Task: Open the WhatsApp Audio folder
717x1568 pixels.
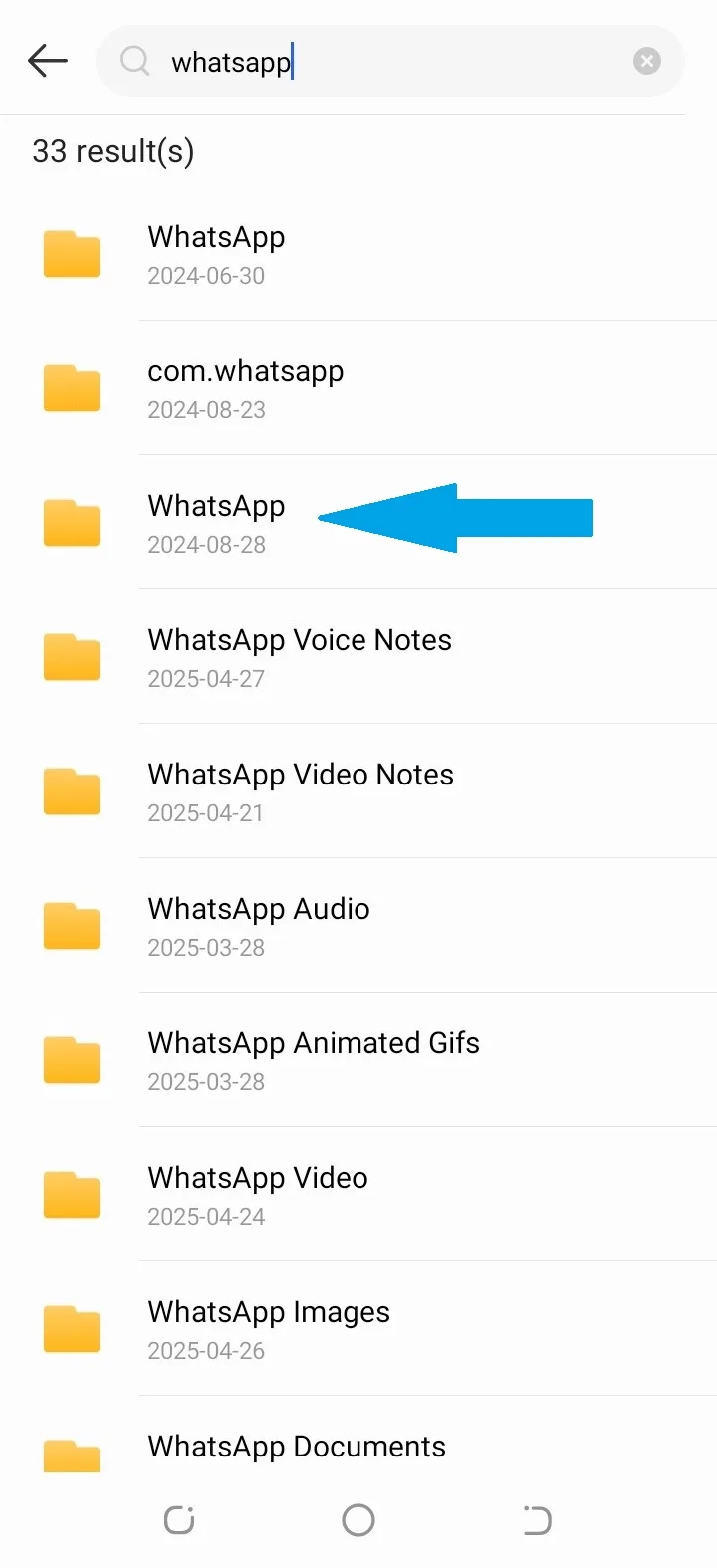Action: pyautogui.click(x=258, y=926)
